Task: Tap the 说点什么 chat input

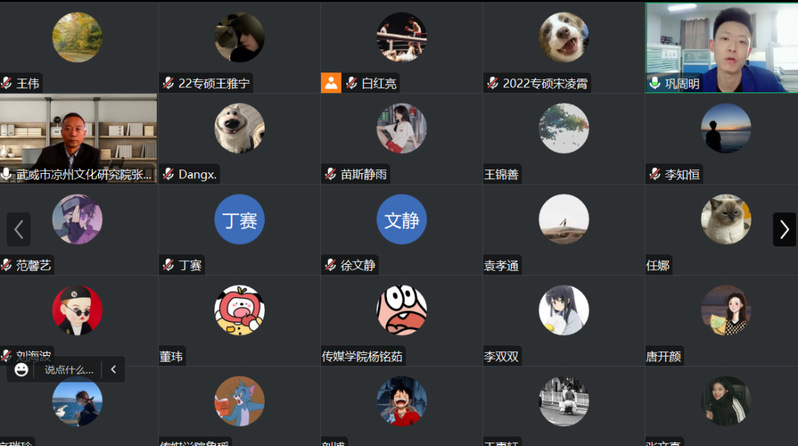Action: tap(68, 369)
